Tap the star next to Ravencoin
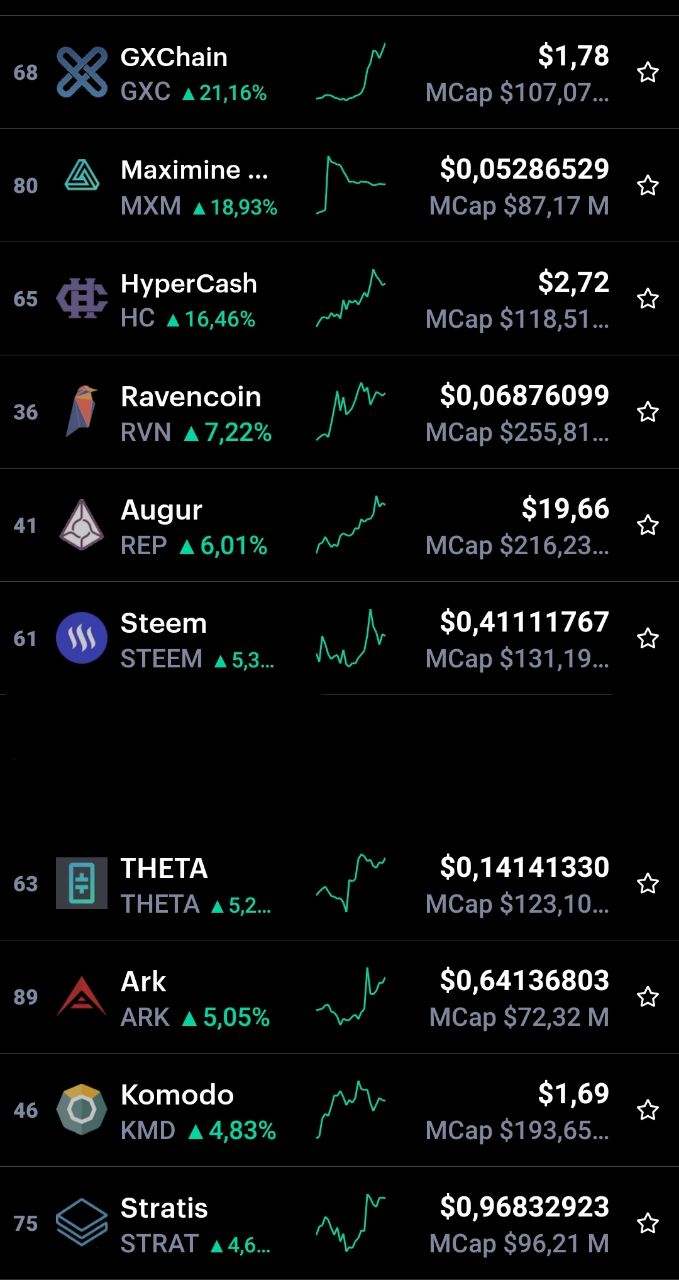The image size is (679, 1280). 648,412
